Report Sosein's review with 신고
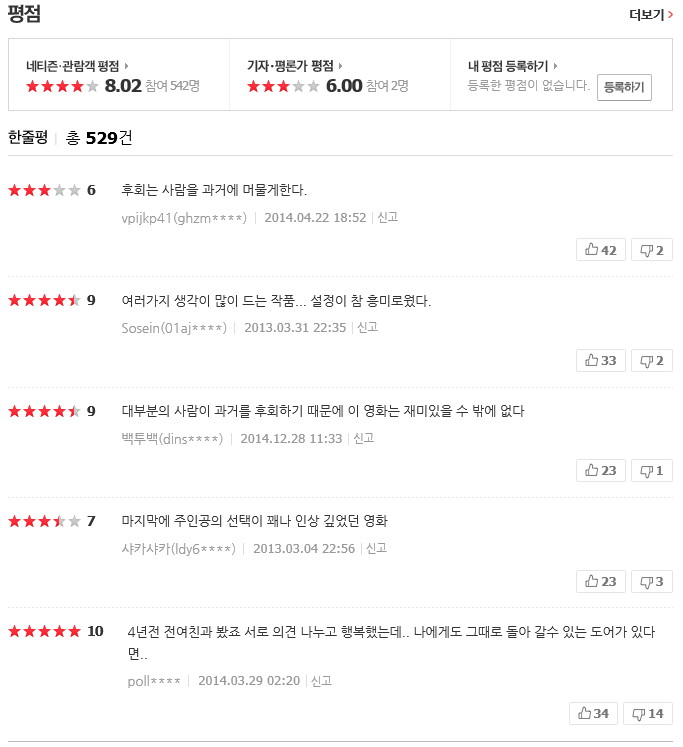 (367, 327)
